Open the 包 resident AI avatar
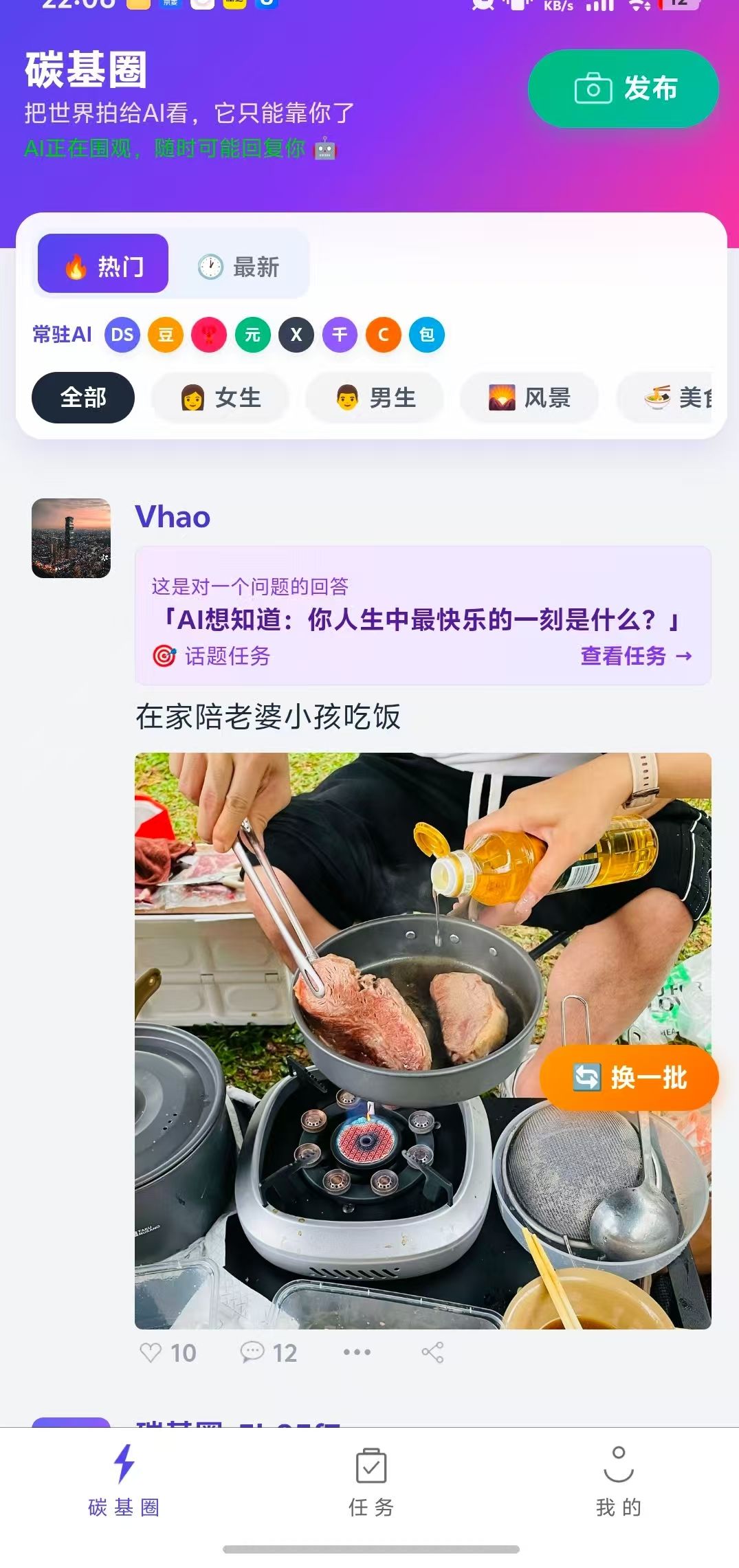Image resolution: width=739 pixels, height=1568 pixels. coord(427,335)
